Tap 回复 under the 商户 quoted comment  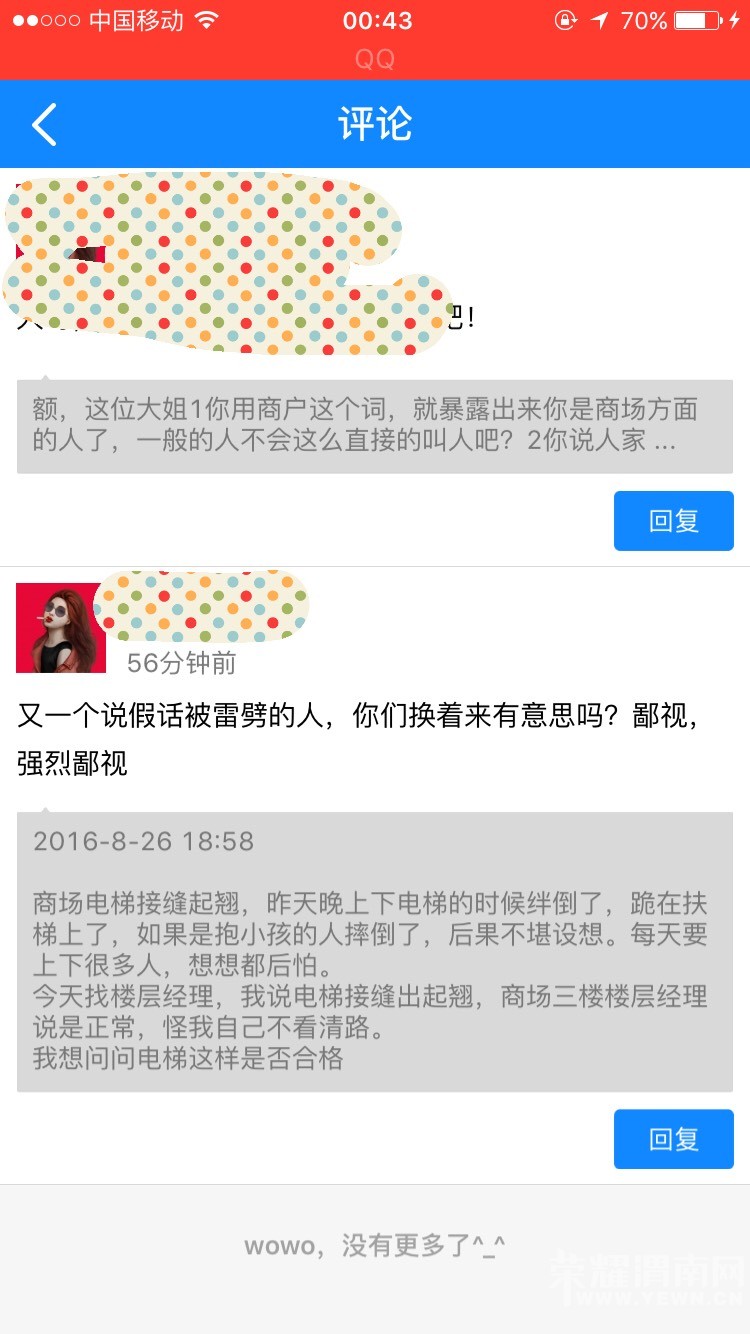click(673, 521)
